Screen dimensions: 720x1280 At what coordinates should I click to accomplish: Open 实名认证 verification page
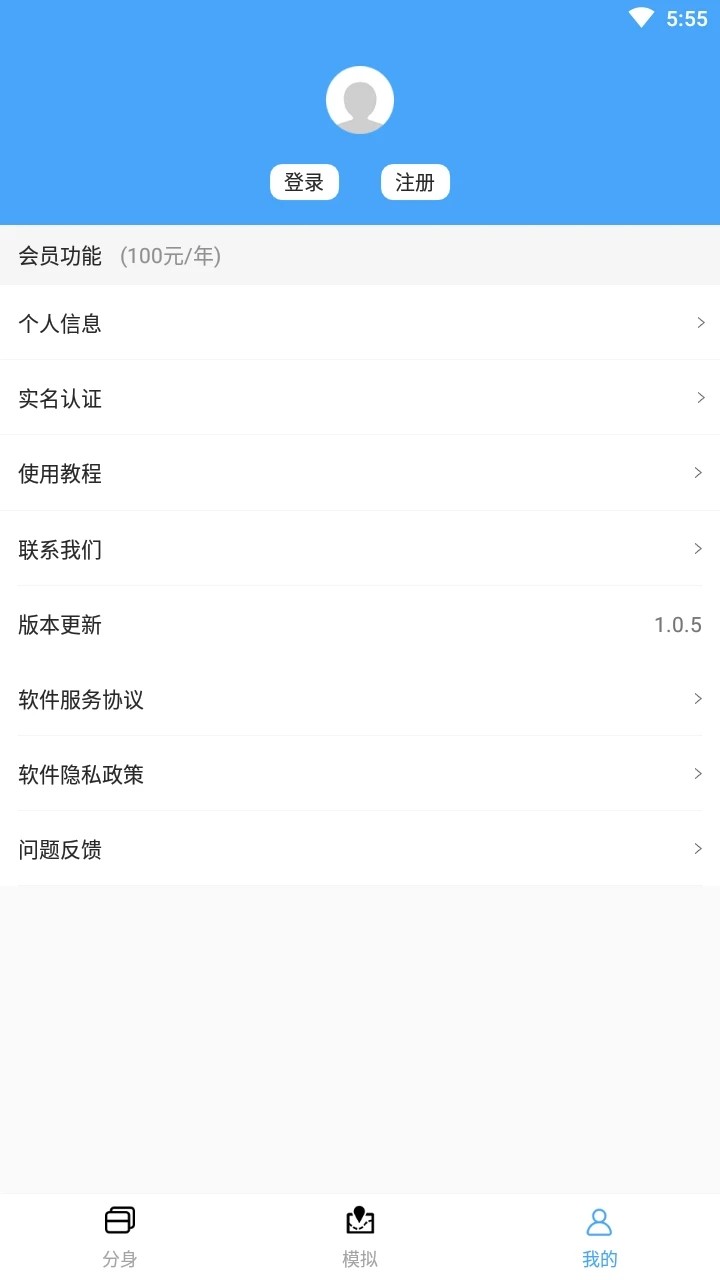tap(360, 398)
